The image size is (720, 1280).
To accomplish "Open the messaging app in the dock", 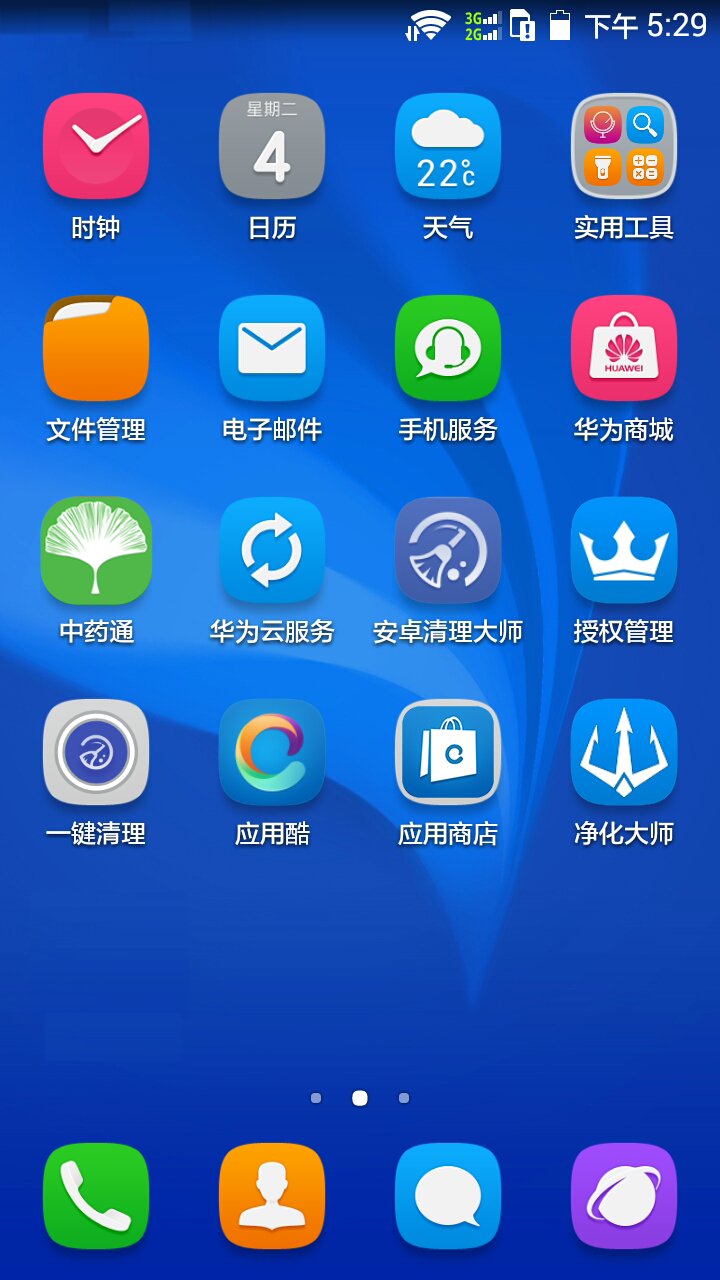I will [448, 1196].
